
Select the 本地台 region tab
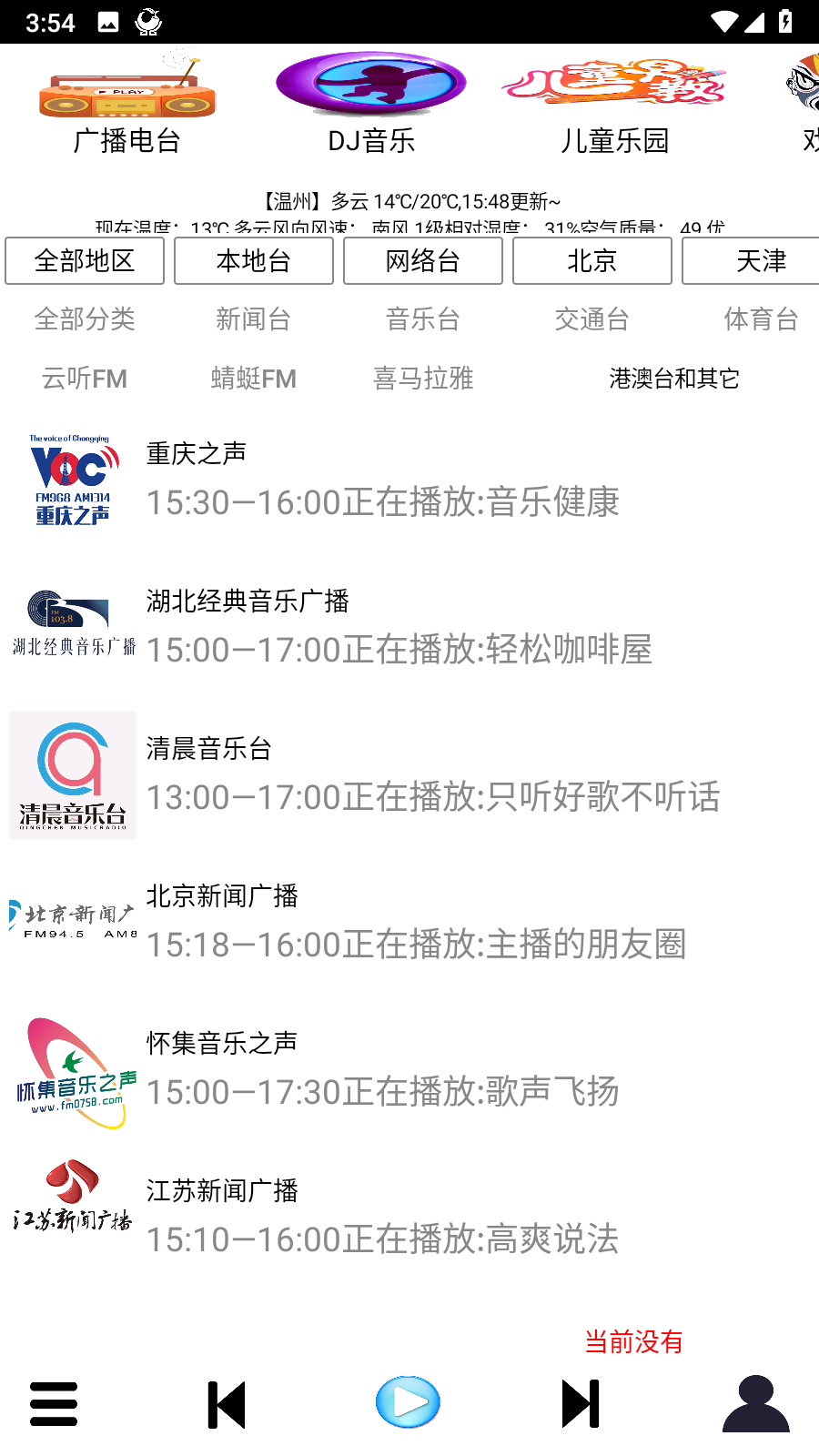tap(254, 261)
